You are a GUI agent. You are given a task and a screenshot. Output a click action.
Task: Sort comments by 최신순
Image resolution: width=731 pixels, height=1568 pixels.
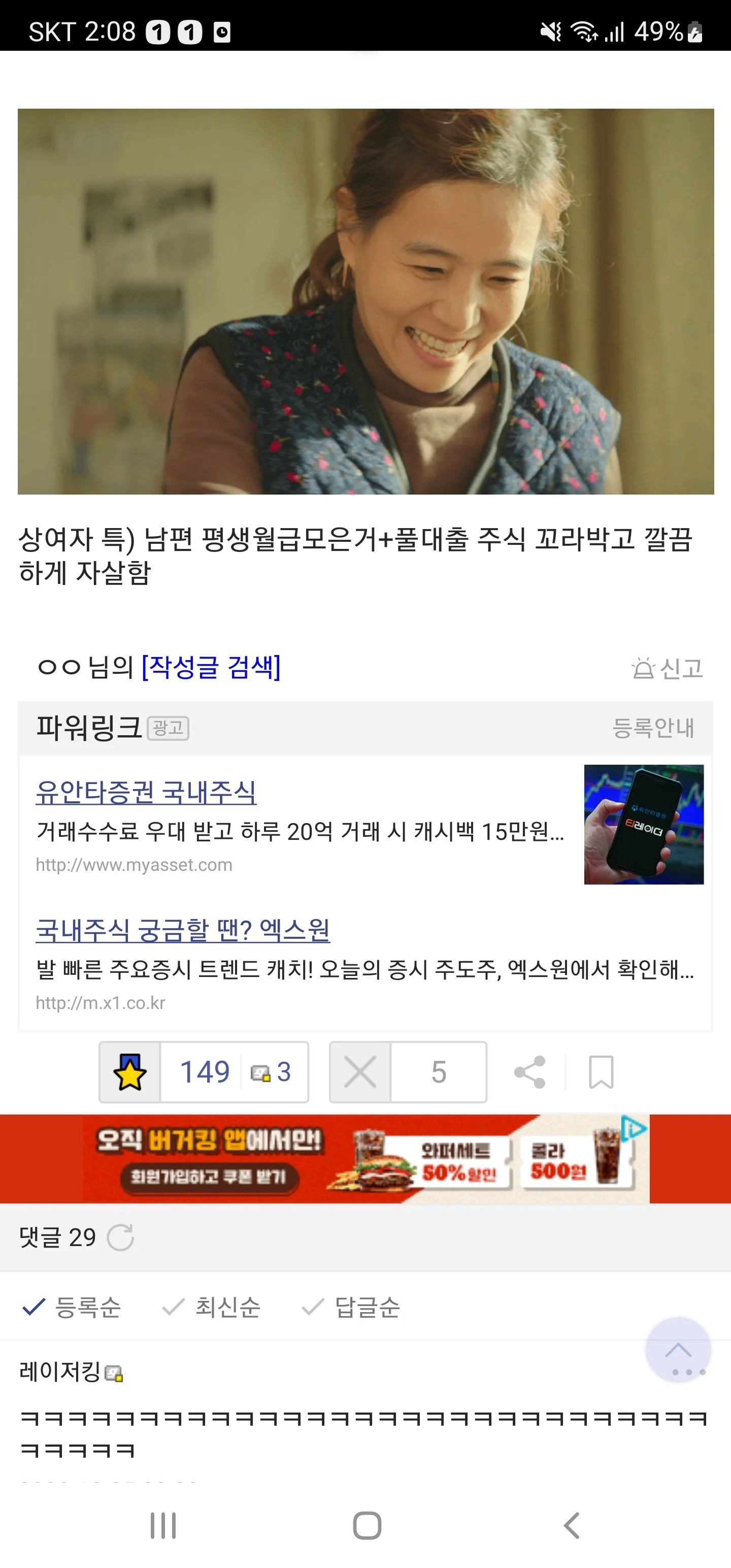coord(212,1307)
